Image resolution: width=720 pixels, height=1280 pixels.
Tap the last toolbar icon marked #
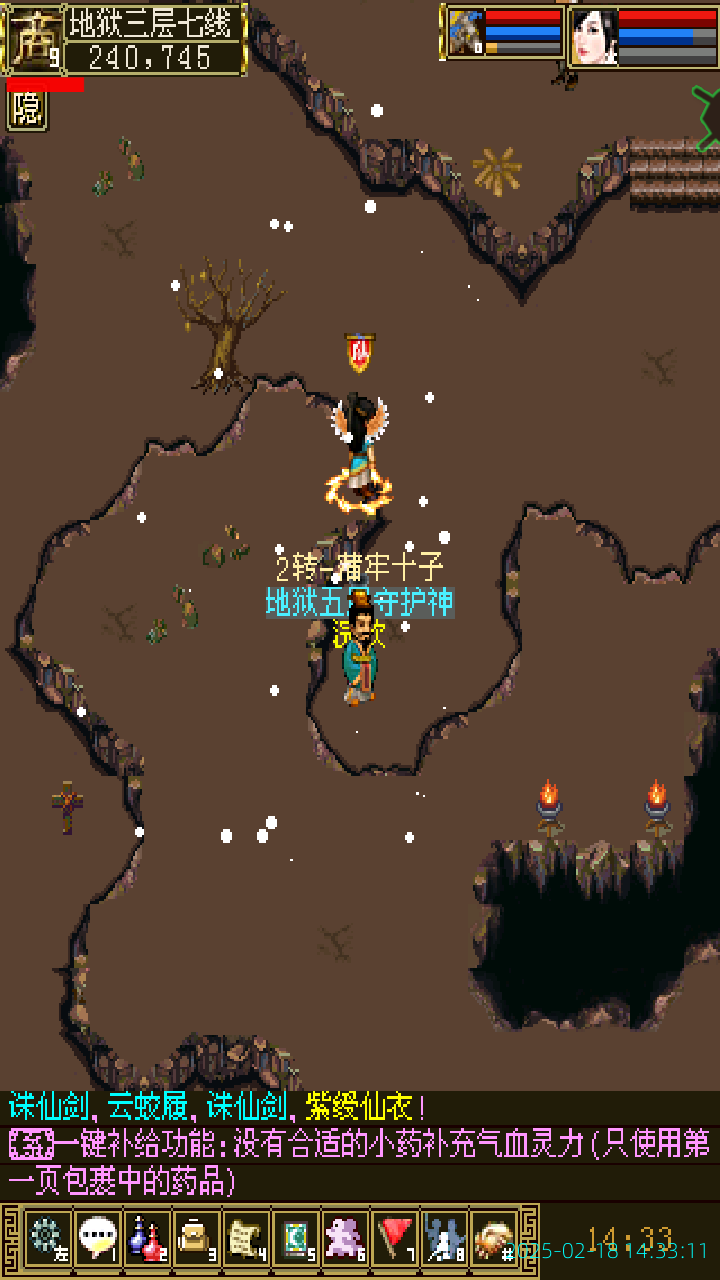[494, 1239]
